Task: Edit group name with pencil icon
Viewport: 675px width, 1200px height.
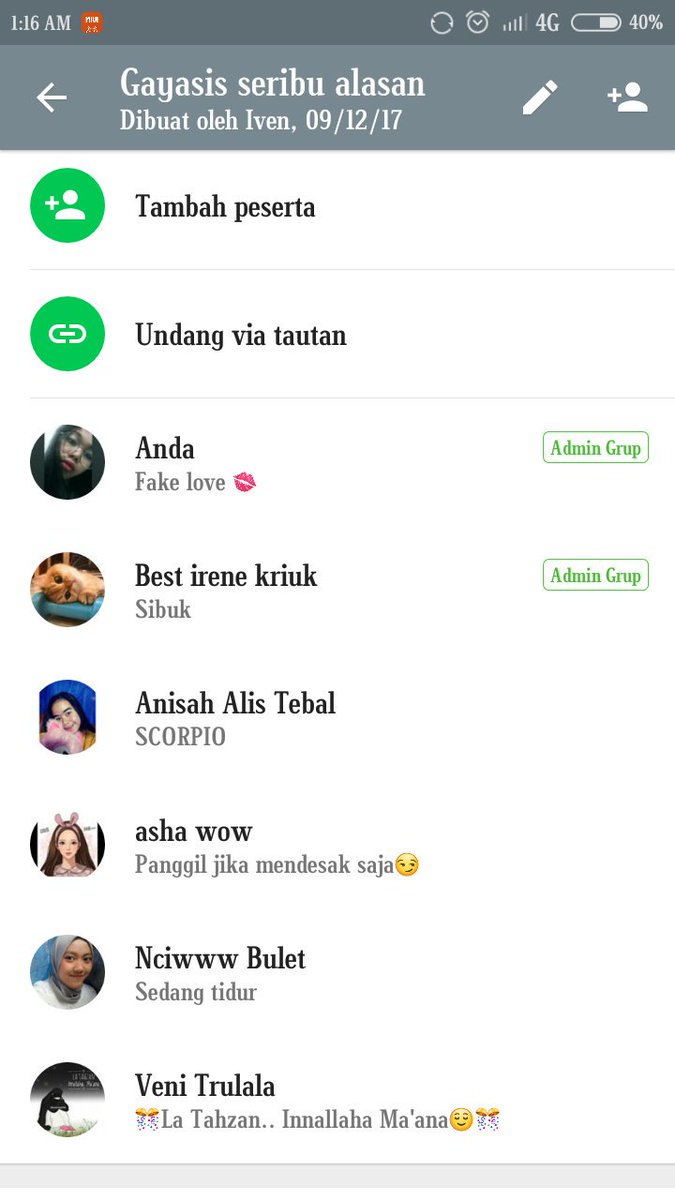Action: point(540,98)
